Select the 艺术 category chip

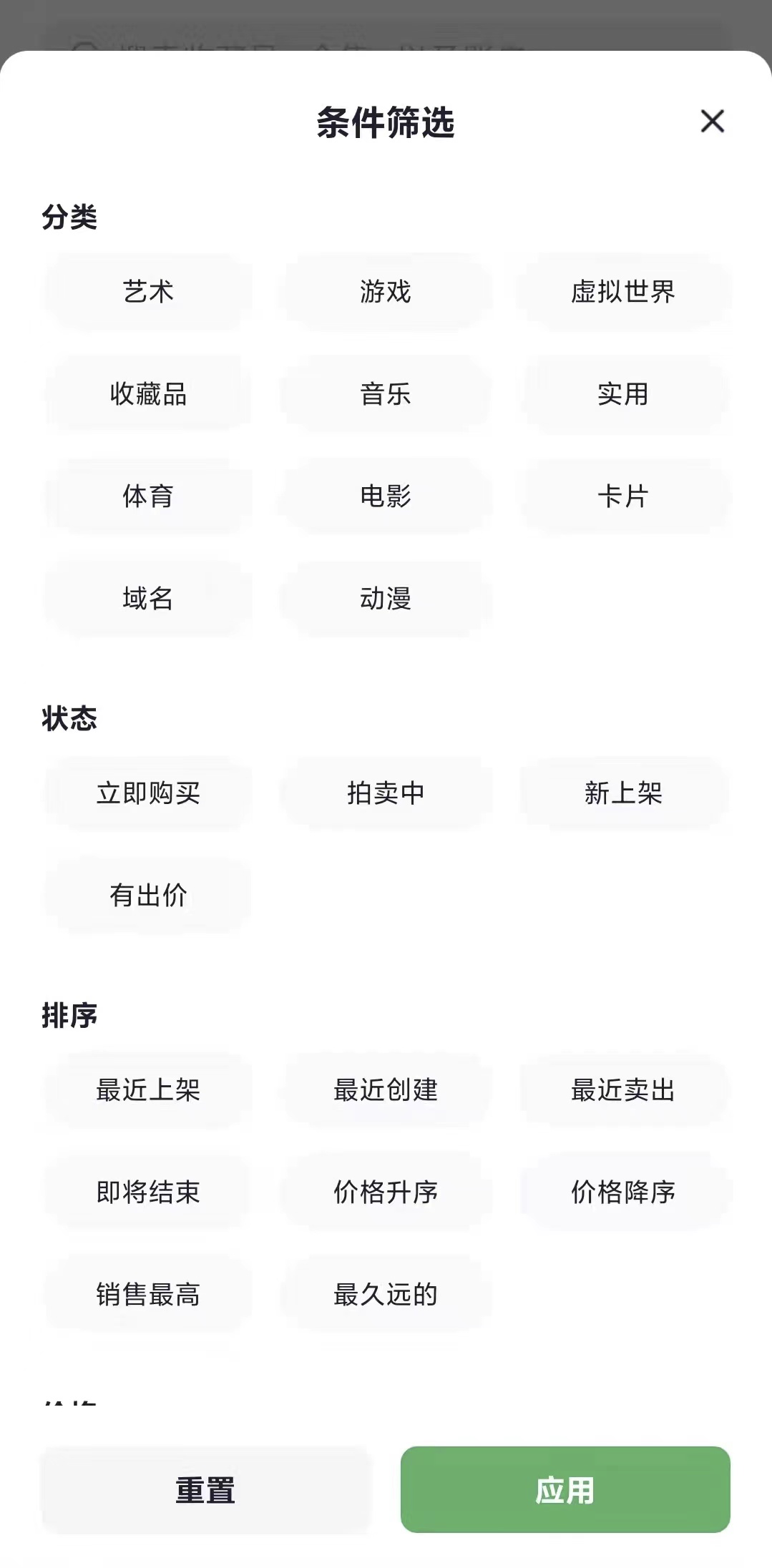(148, 292)
